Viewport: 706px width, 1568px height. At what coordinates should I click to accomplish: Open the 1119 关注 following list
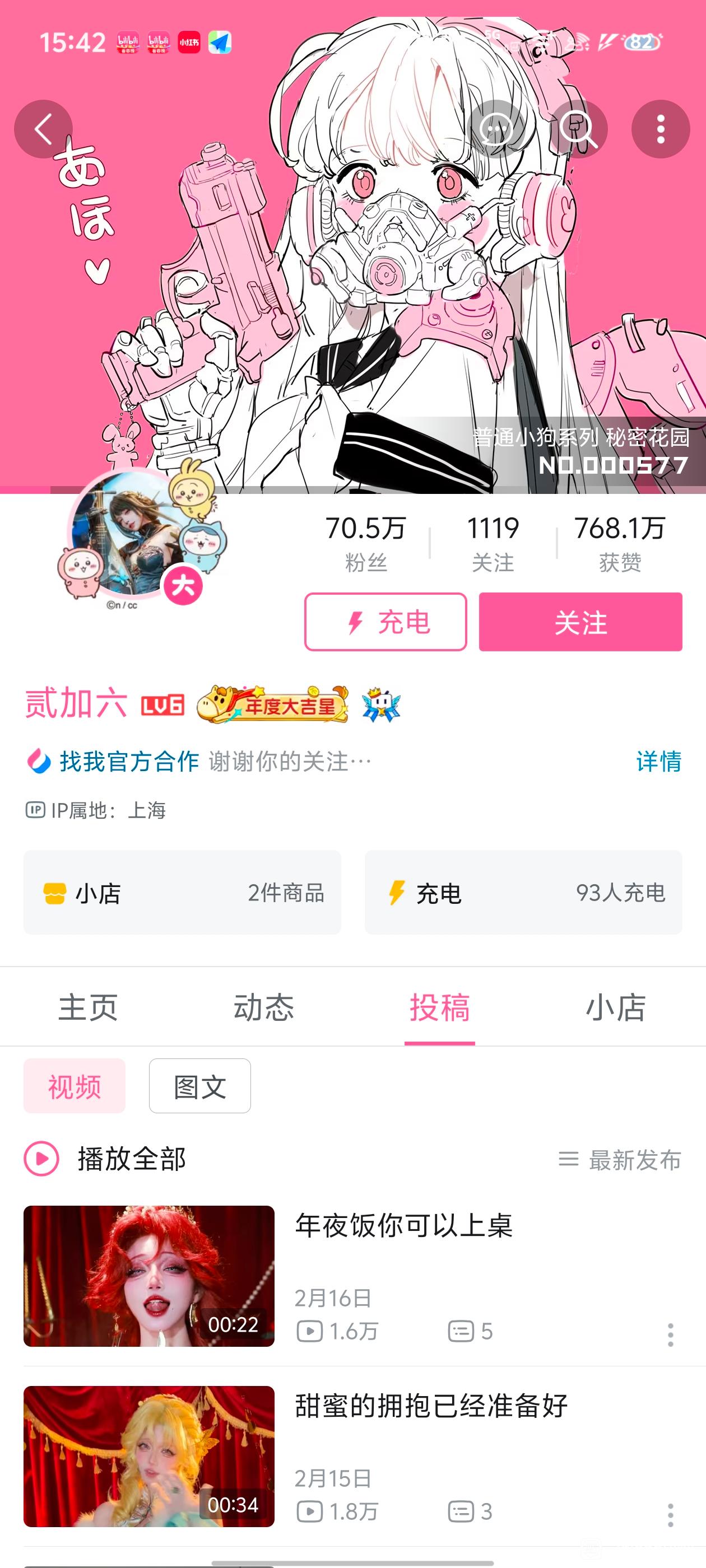coord(492,542)
